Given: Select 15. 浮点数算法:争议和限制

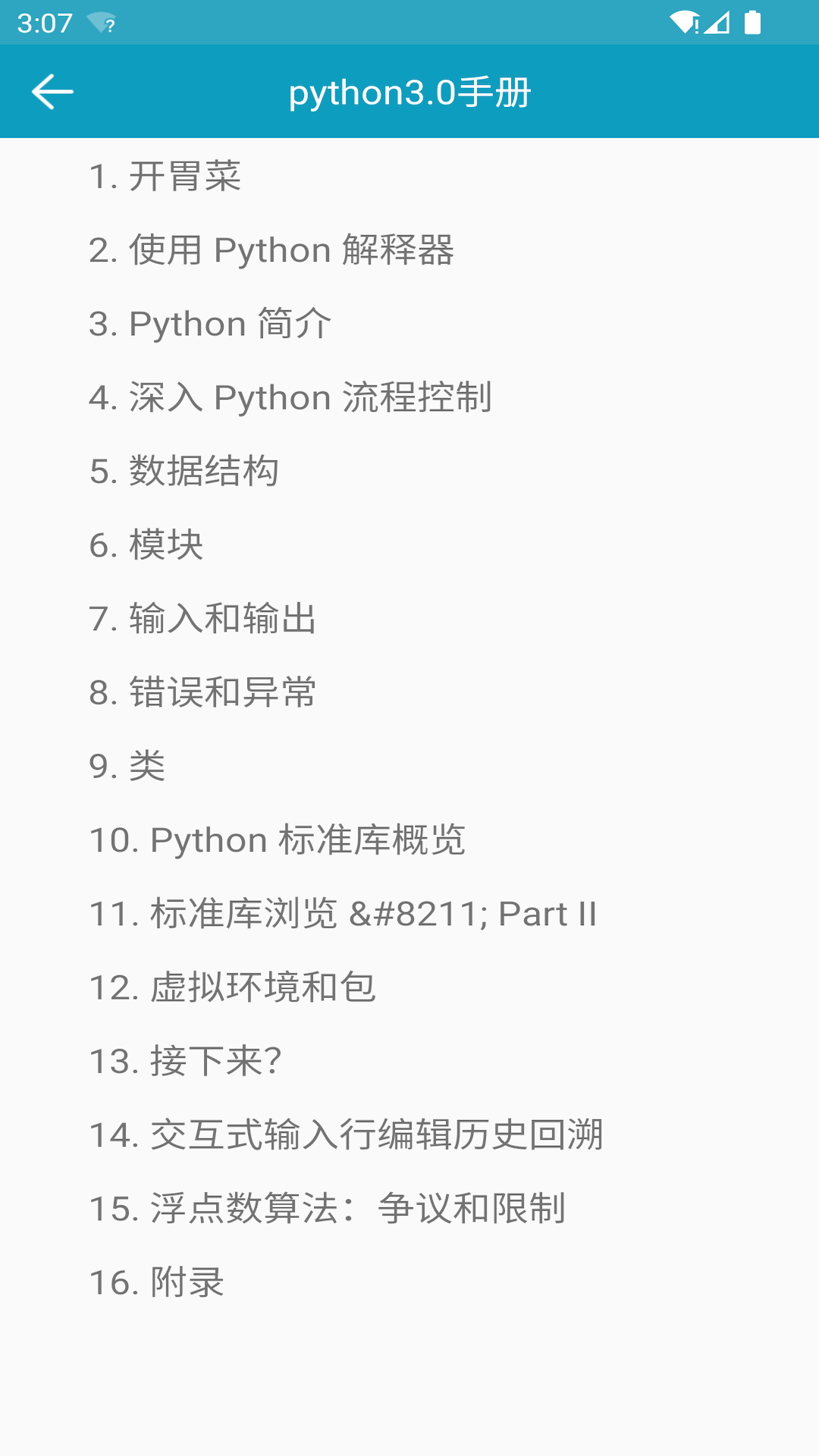Looking at the screenshot, I should tap(327, 1208).
